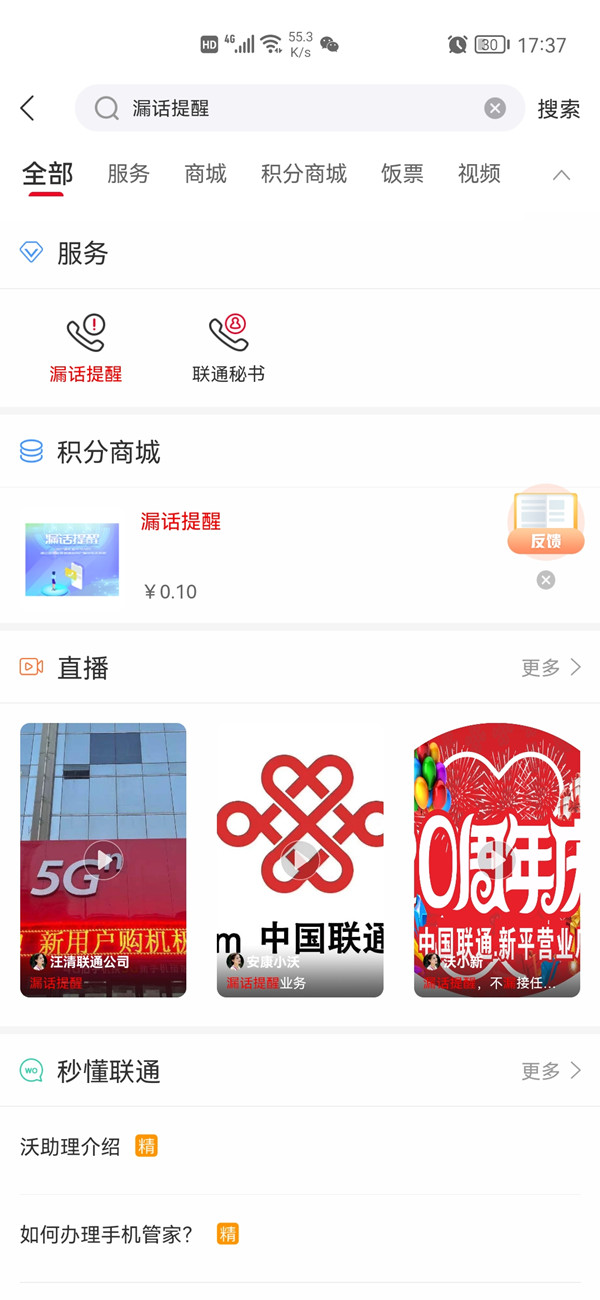Open the 积分商城 tab

click(304, 174)
